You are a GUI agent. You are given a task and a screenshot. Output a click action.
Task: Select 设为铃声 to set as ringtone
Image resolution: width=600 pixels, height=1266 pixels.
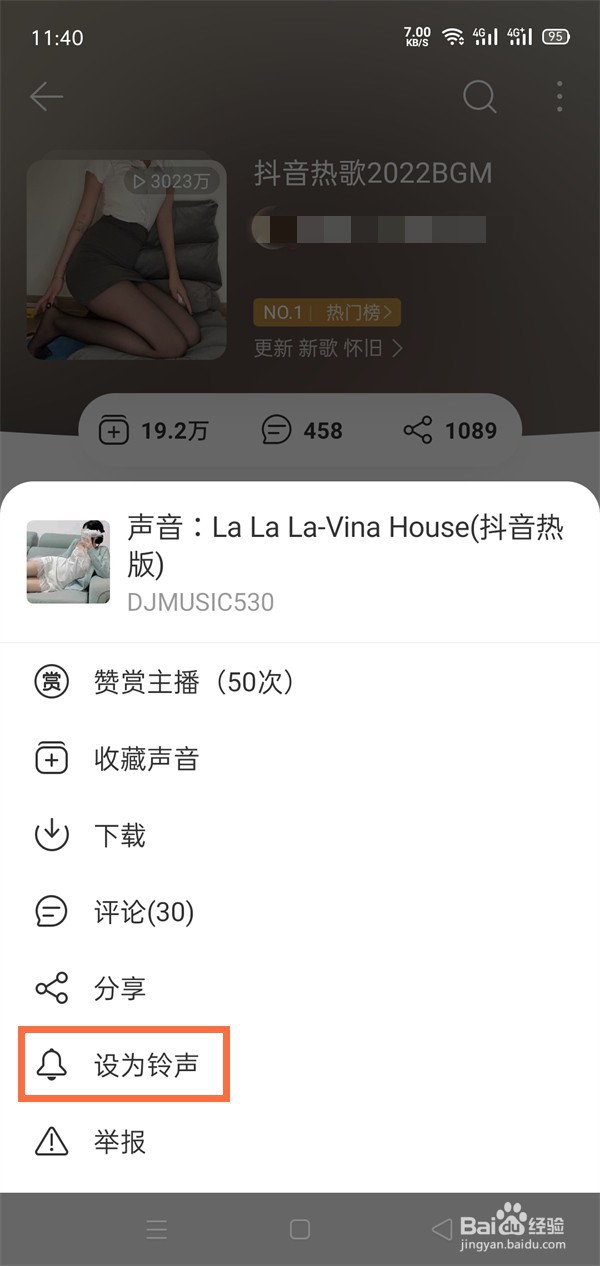(300, 1065)
